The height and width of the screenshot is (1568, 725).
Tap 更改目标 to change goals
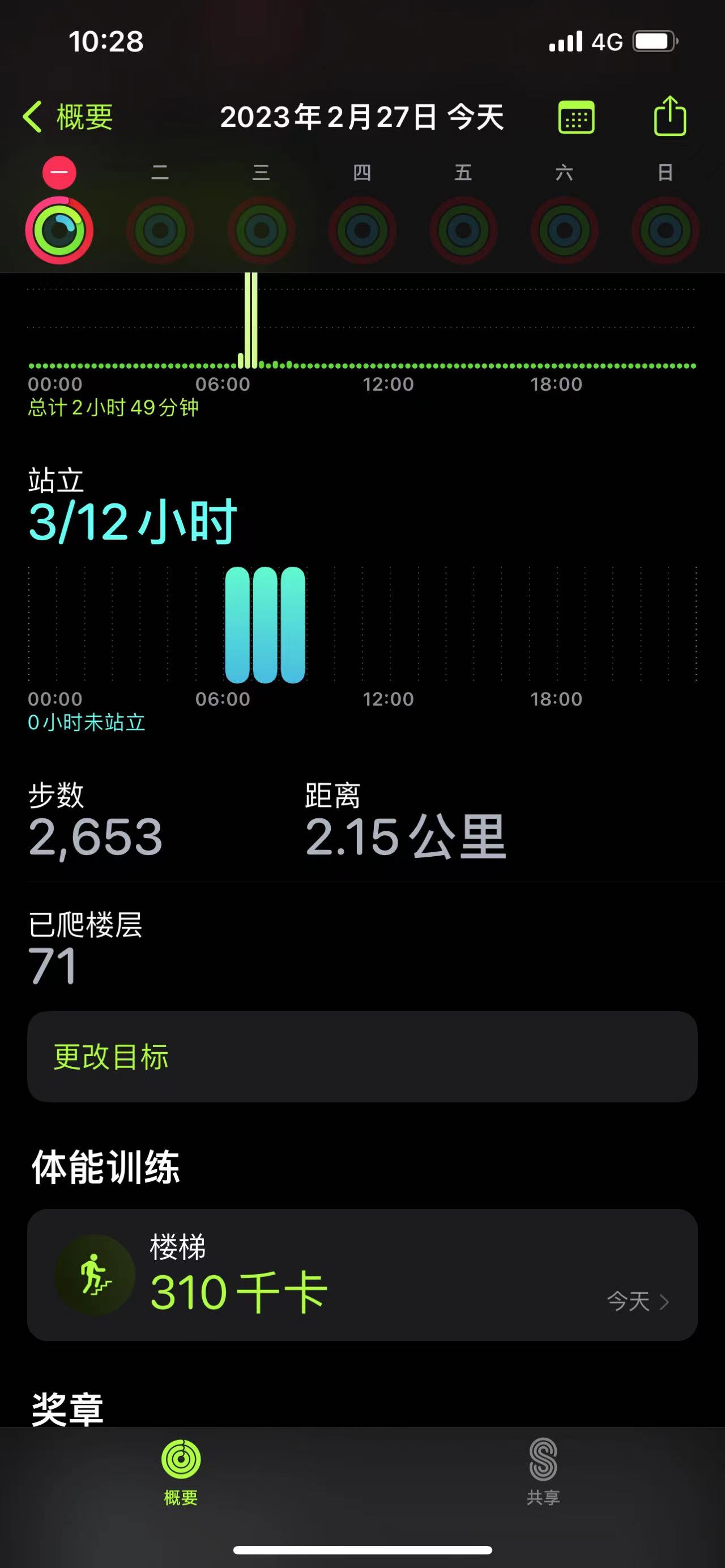tap(362, 1056)
